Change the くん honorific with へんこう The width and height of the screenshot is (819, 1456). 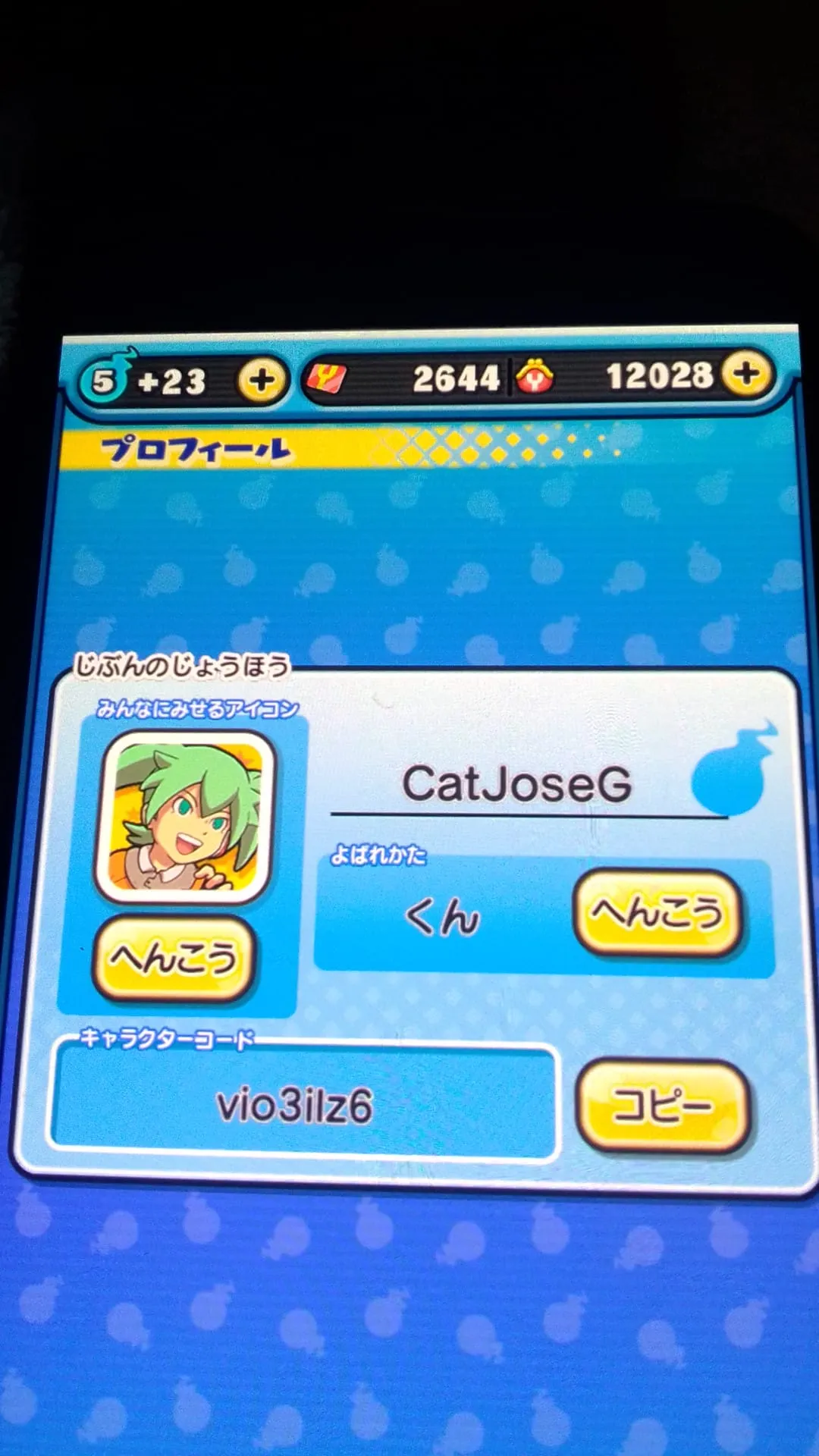[x=657, y=912]
